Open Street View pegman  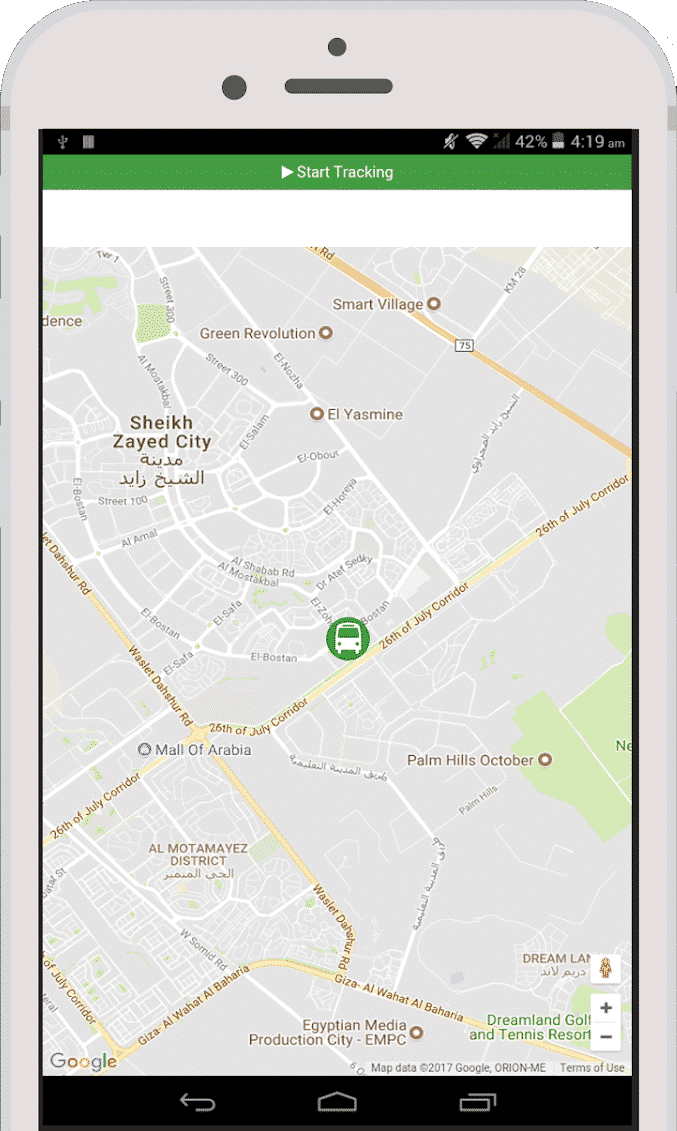click(606, 968)
